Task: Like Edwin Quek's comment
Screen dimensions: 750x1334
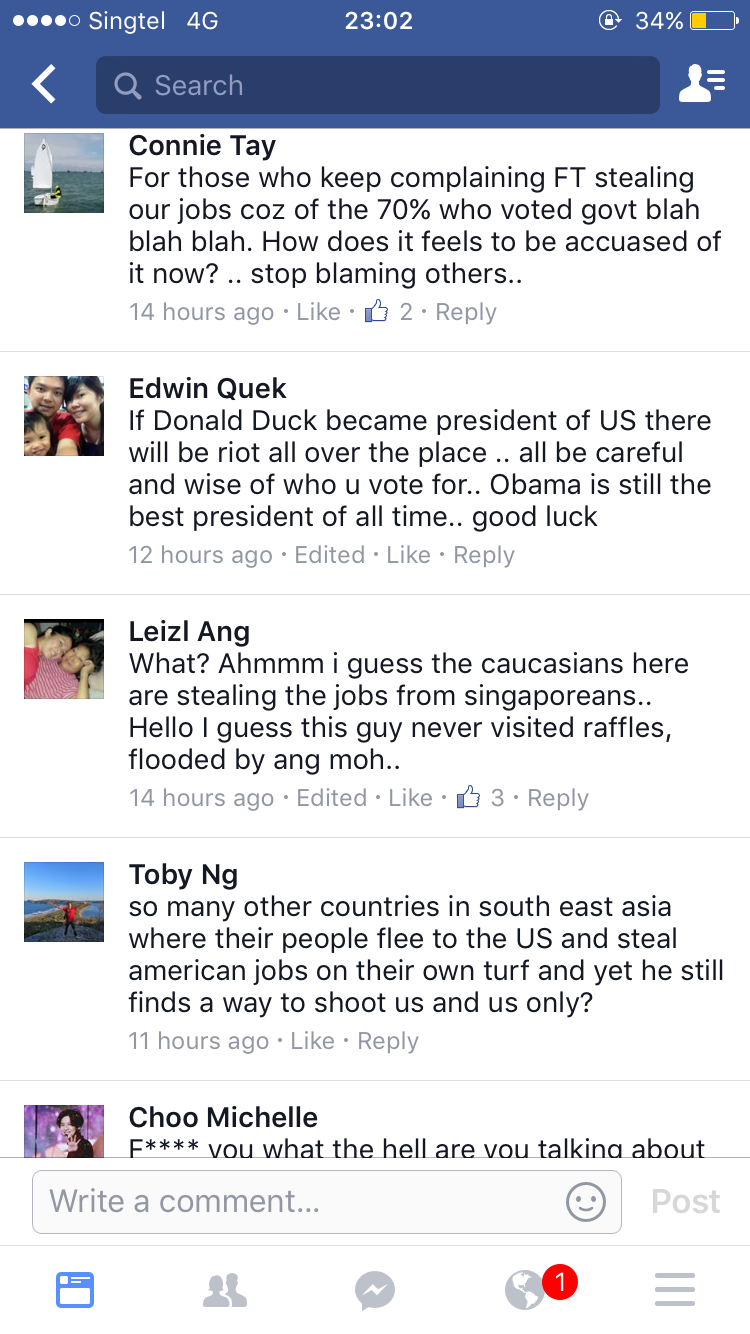Action: point(408,555)
